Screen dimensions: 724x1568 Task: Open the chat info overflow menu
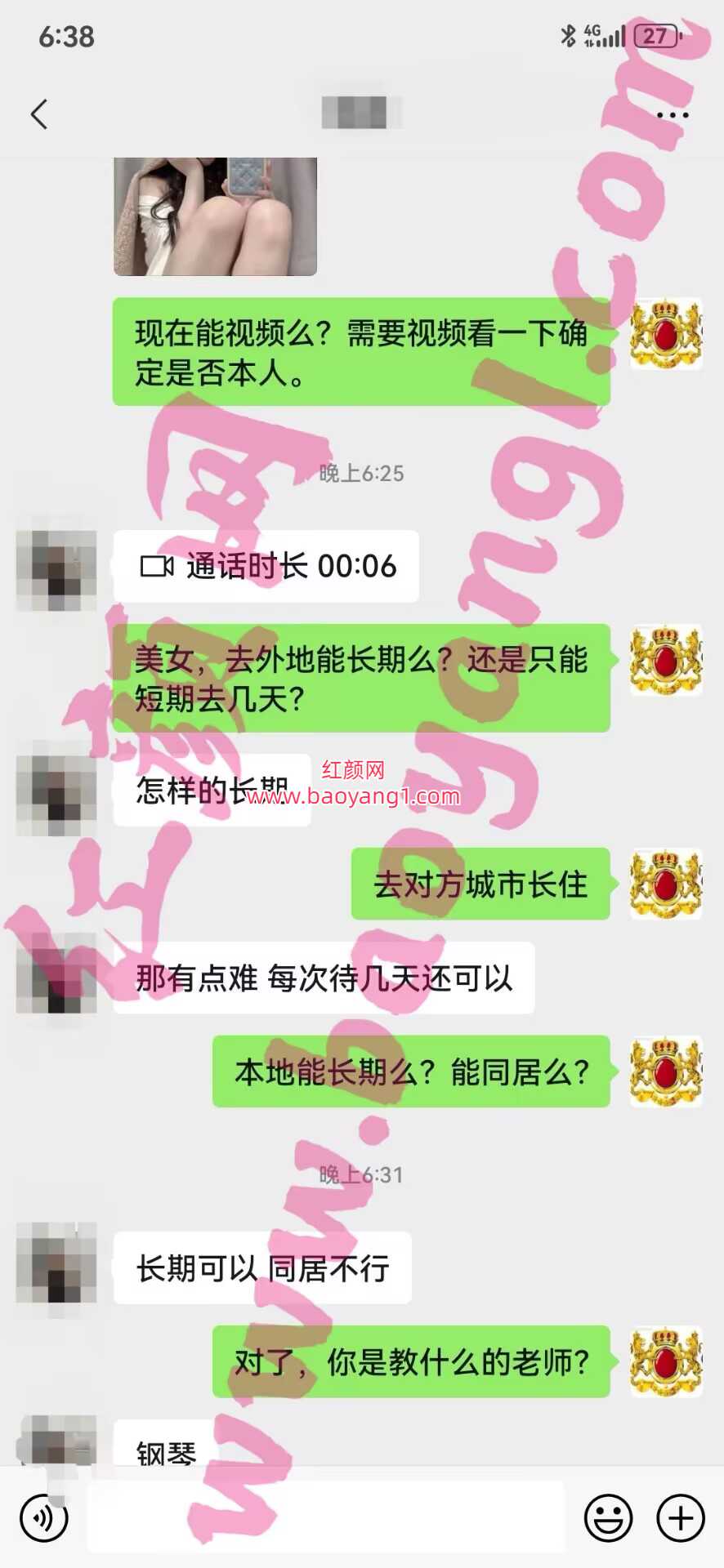tap(672, 115)
